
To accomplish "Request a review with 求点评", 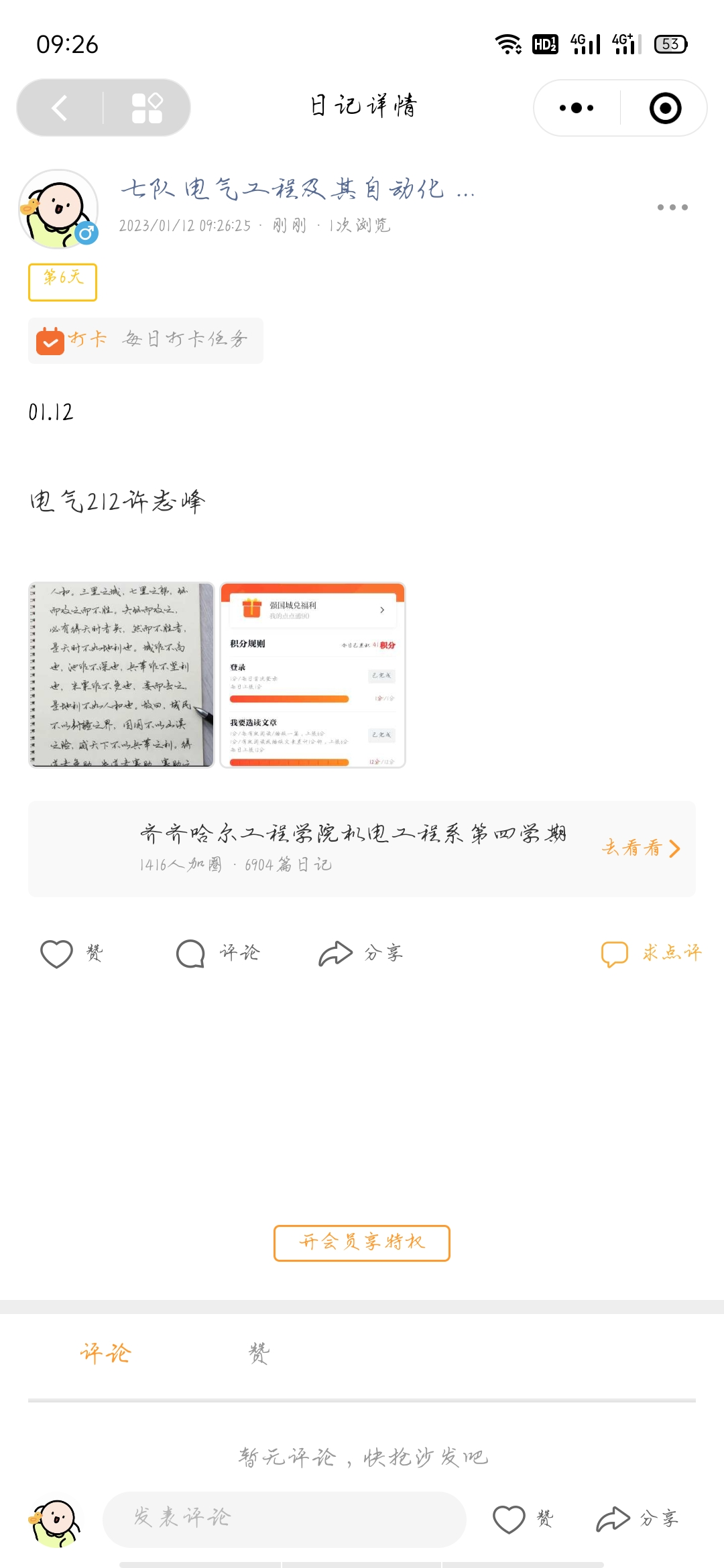I will click(652, 954).
